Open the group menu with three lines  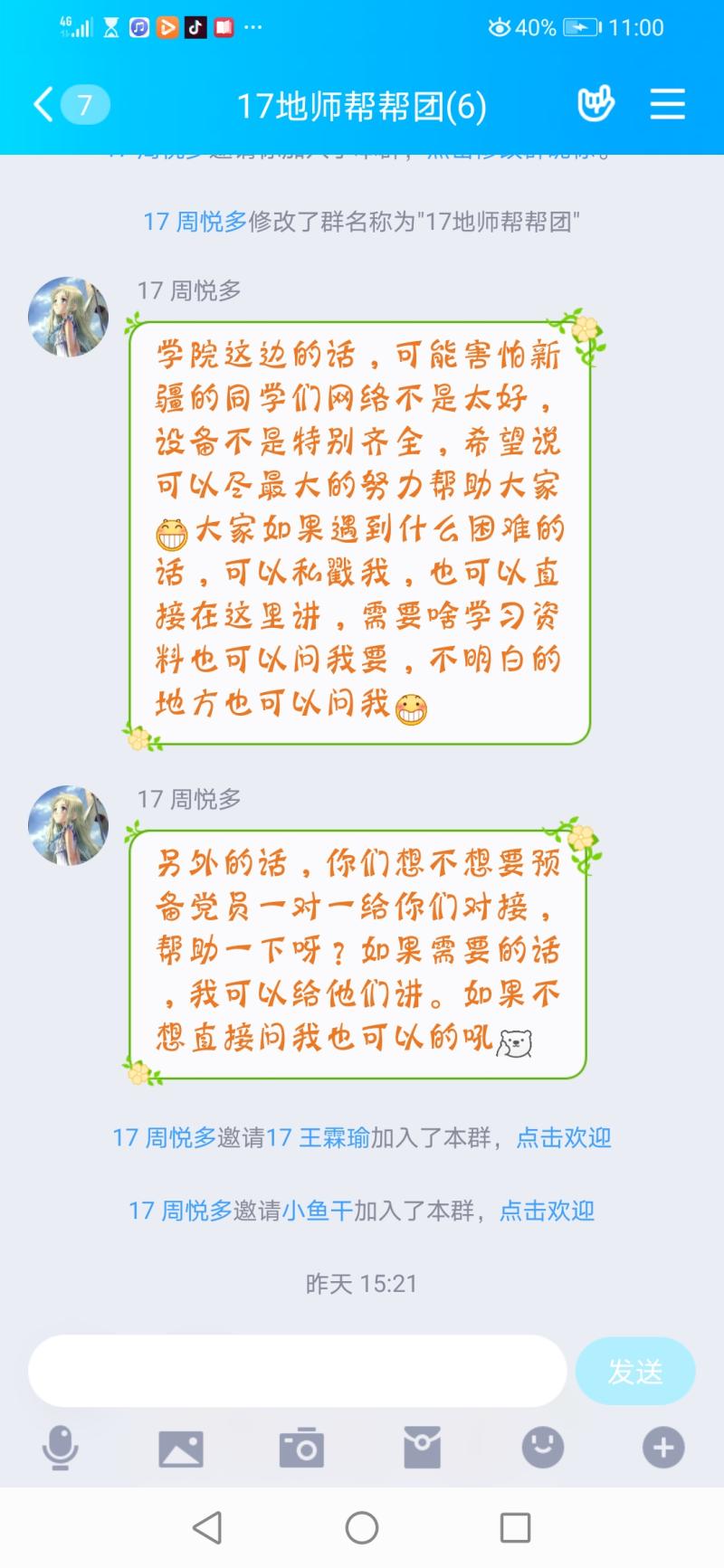pos(668,105)
